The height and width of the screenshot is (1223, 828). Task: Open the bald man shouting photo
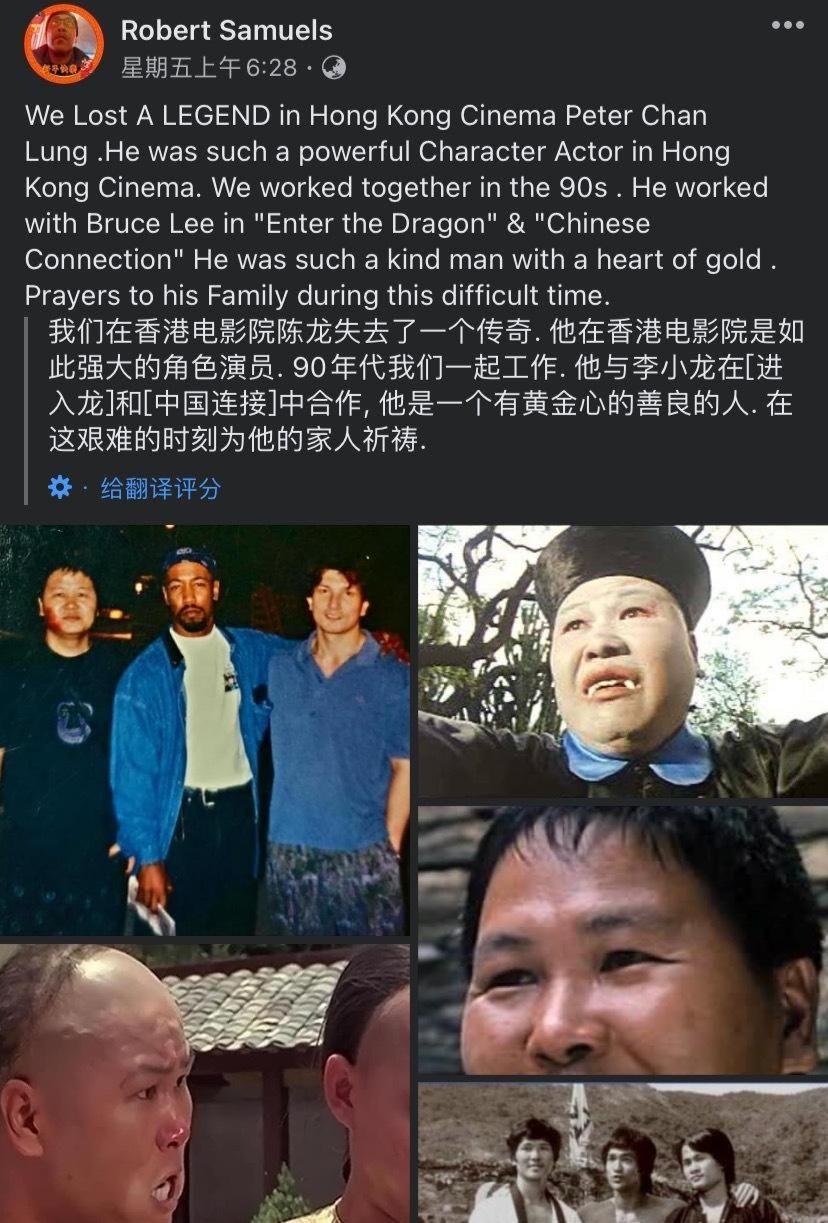[205, 1083]
